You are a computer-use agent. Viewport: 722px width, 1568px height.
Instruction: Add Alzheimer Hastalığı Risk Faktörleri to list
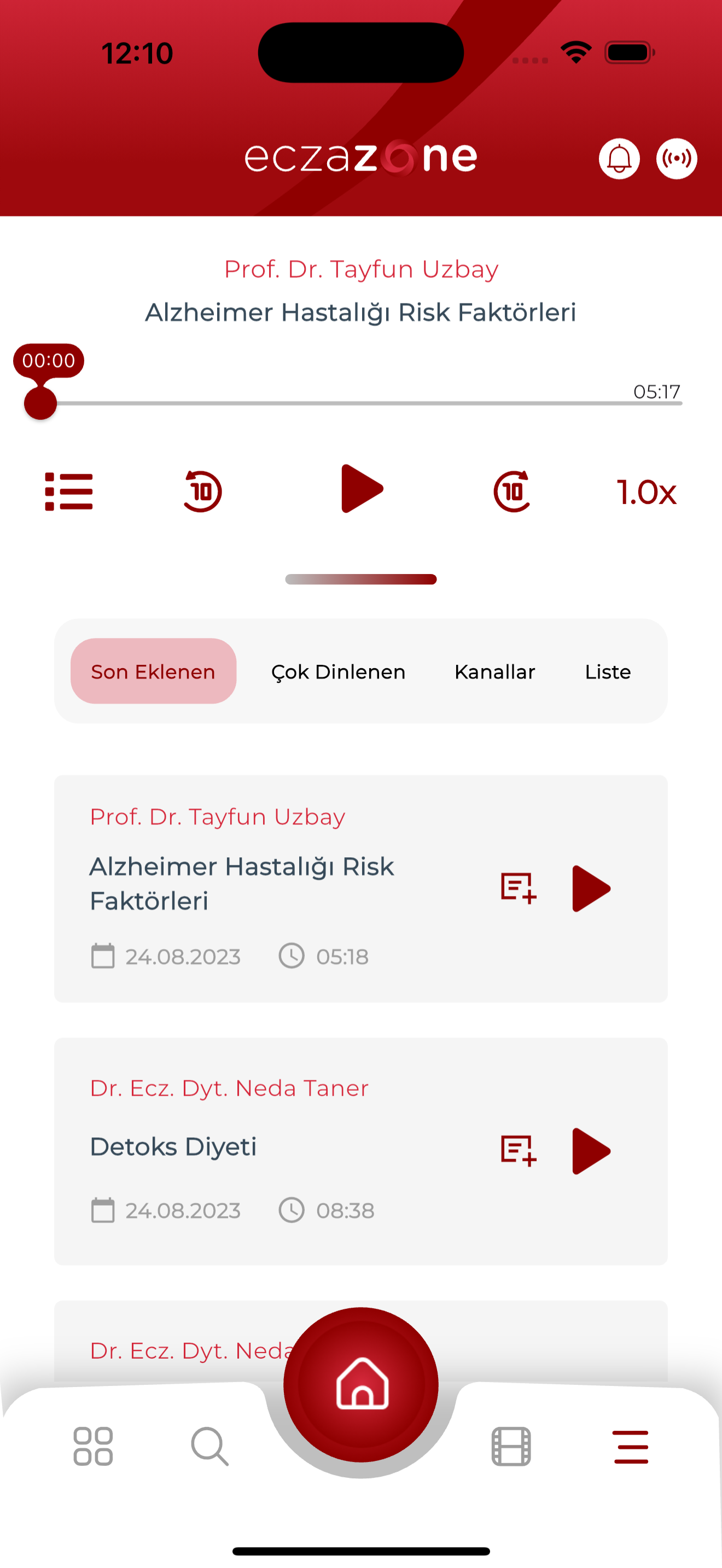(x=518, y=888)
